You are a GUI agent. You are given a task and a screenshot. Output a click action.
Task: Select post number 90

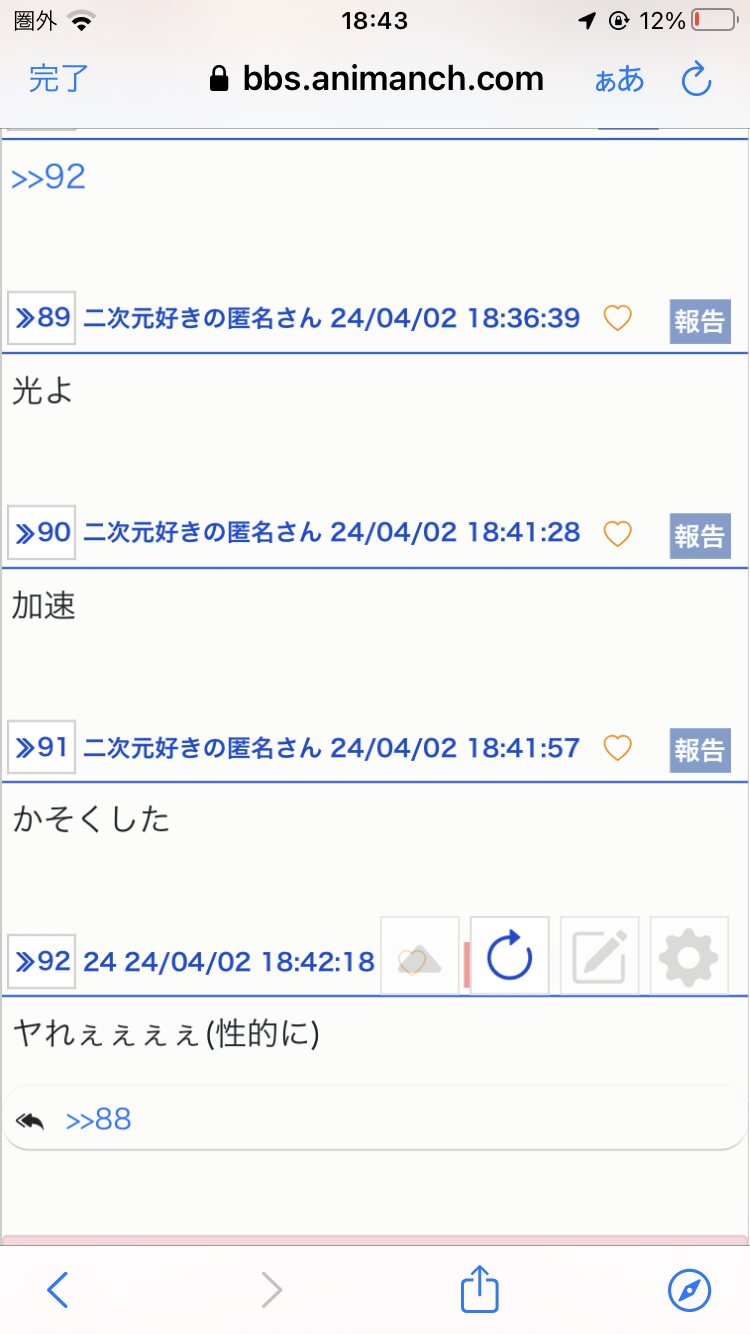[42, 533]
